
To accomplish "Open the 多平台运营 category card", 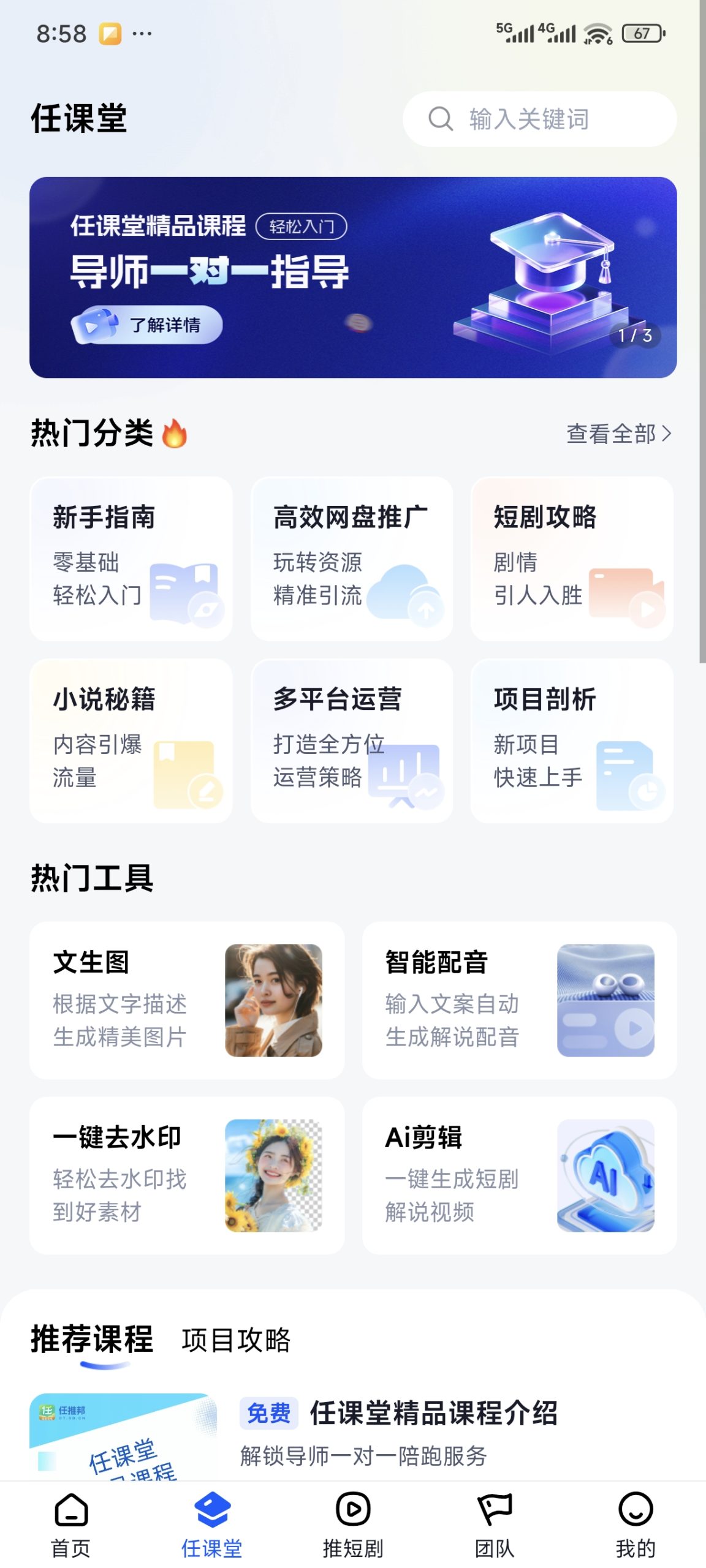I will click(352, 741).
